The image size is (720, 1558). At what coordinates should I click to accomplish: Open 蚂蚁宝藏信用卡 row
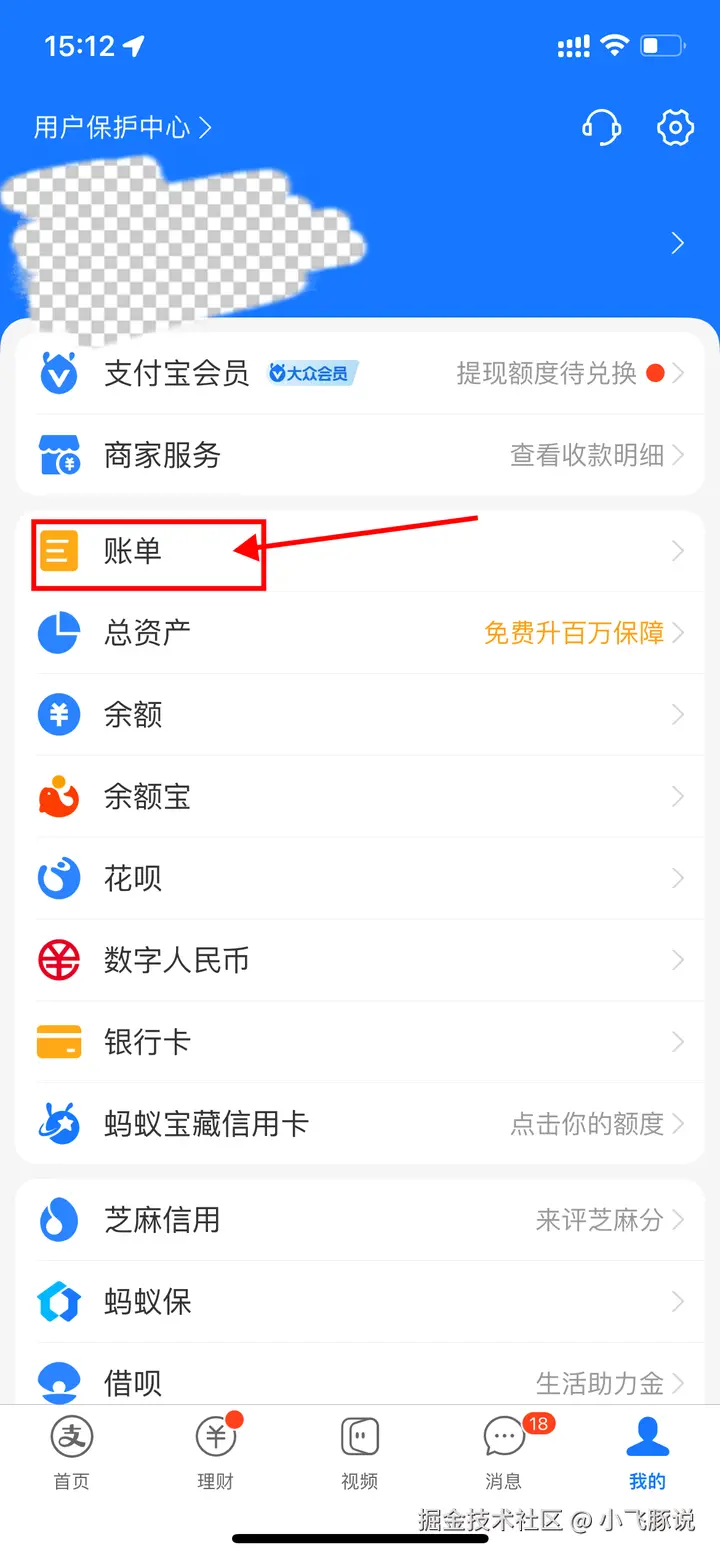click(x=360, y=1124)
